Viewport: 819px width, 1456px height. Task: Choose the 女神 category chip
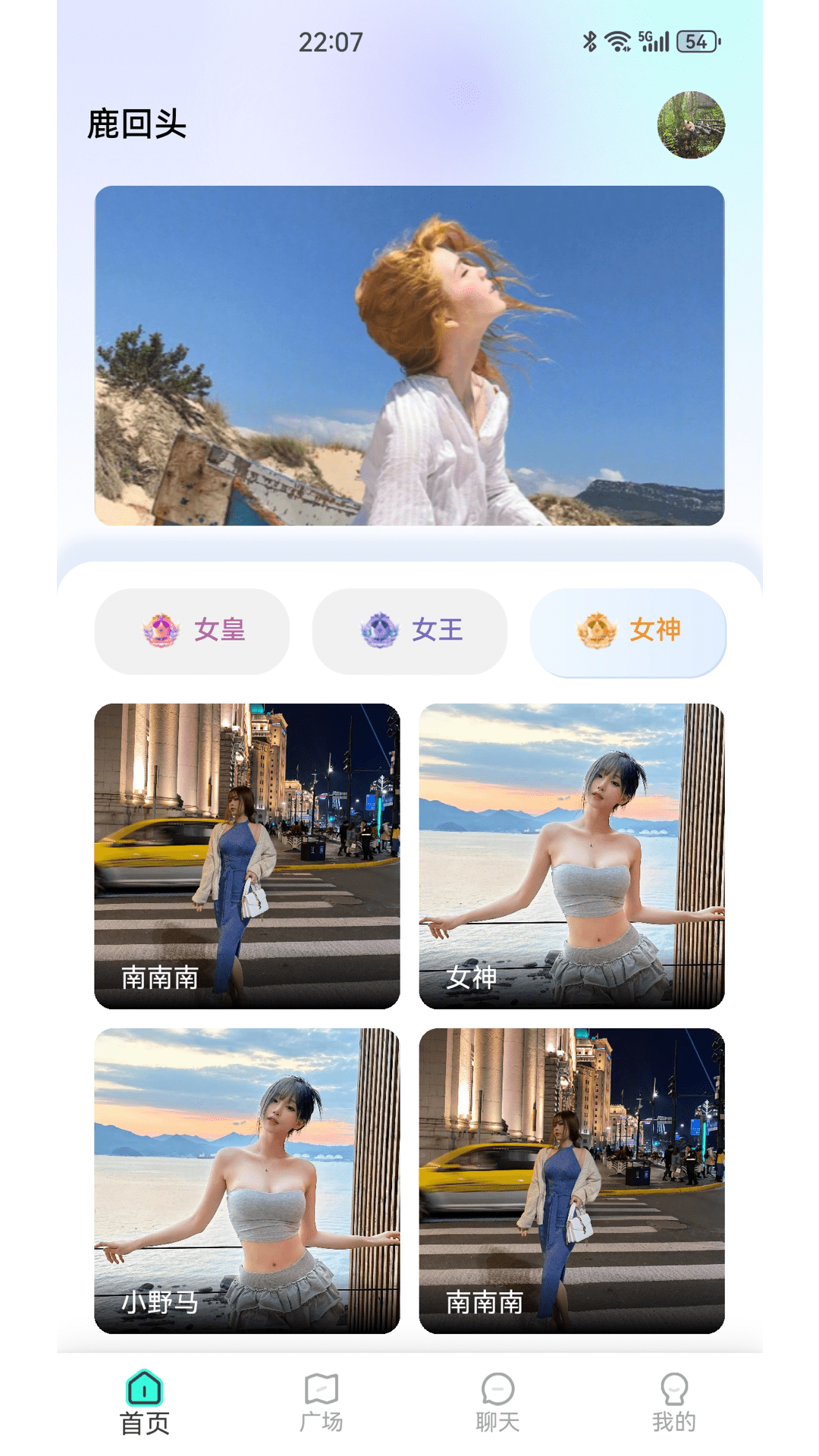628,631
